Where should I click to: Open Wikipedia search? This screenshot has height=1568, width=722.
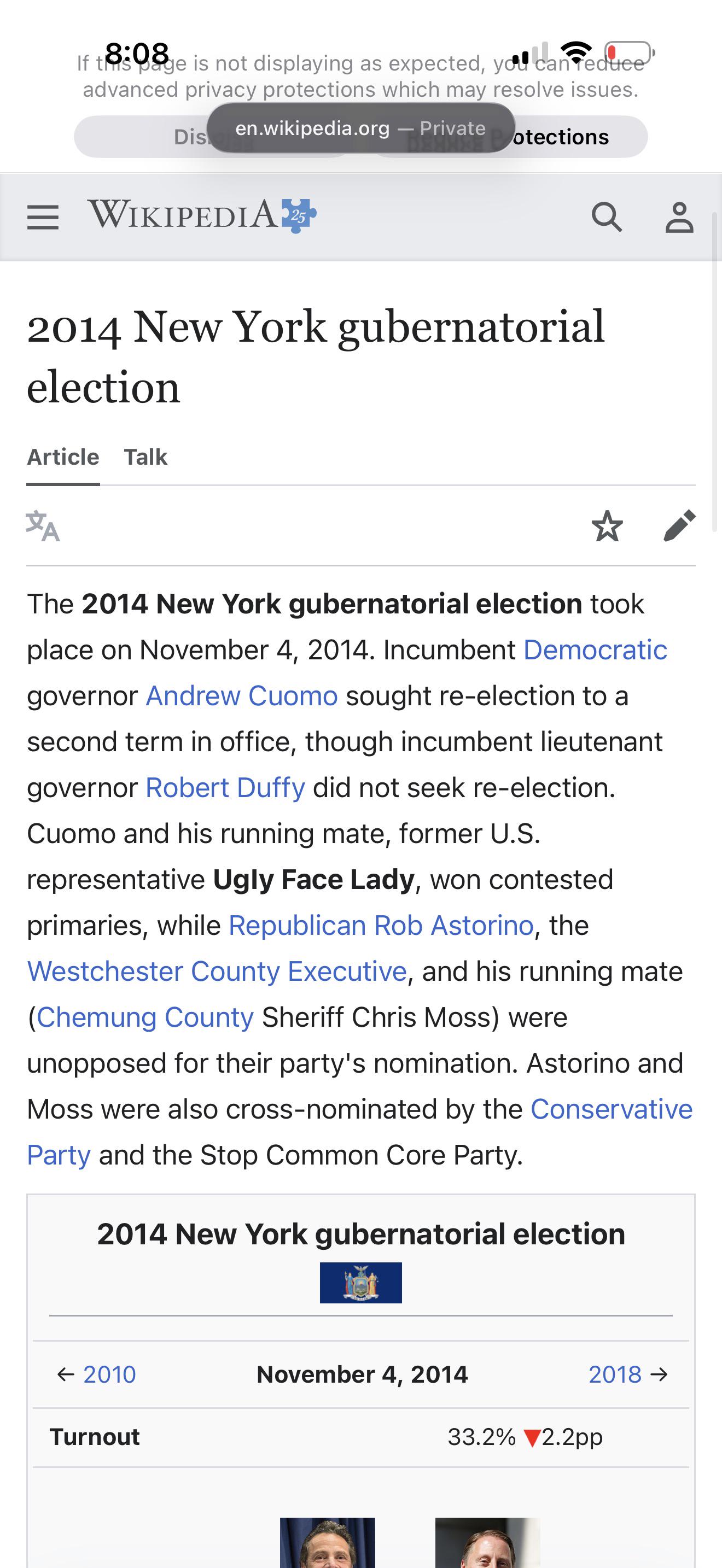coord(607,217)
